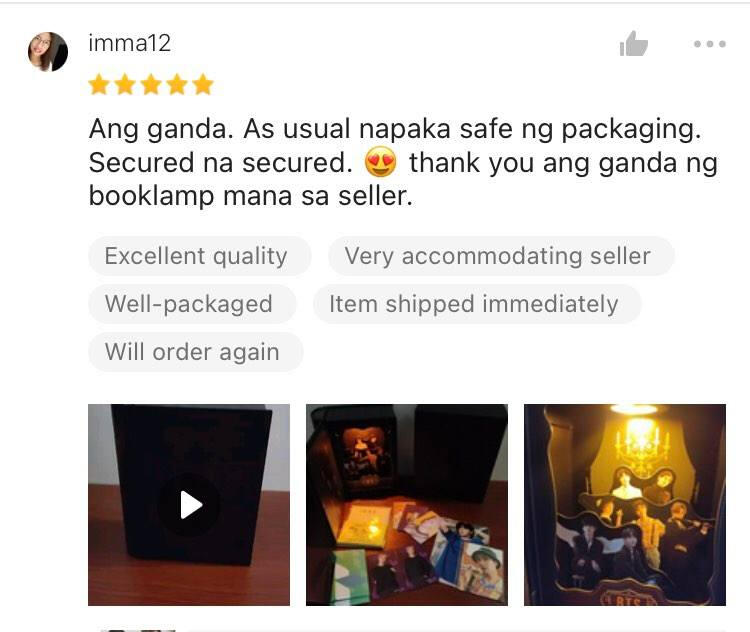Open imma12's profile picture

tap(48, 52)
